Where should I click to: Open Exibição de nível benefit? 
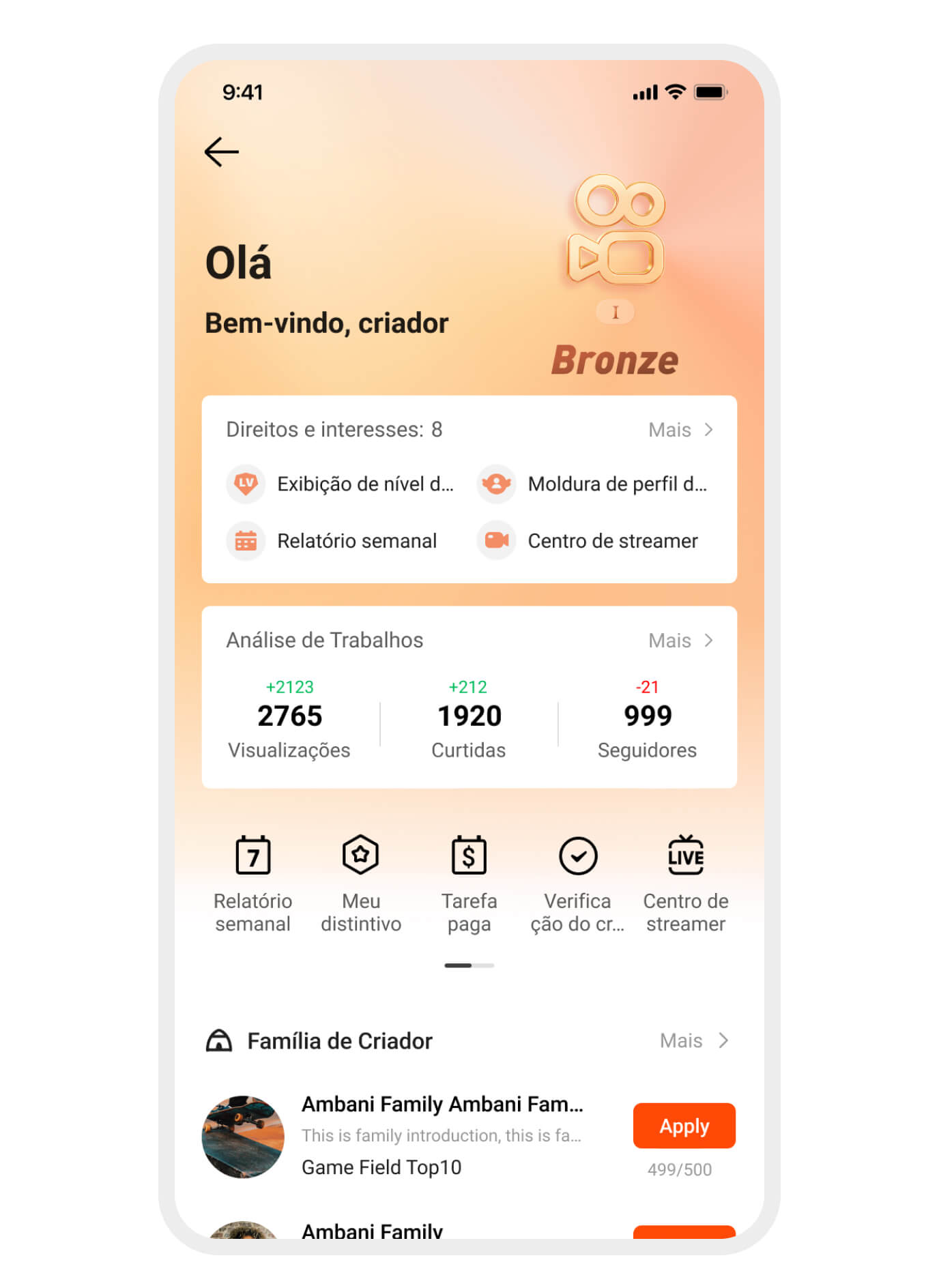(x=341, y=484)
